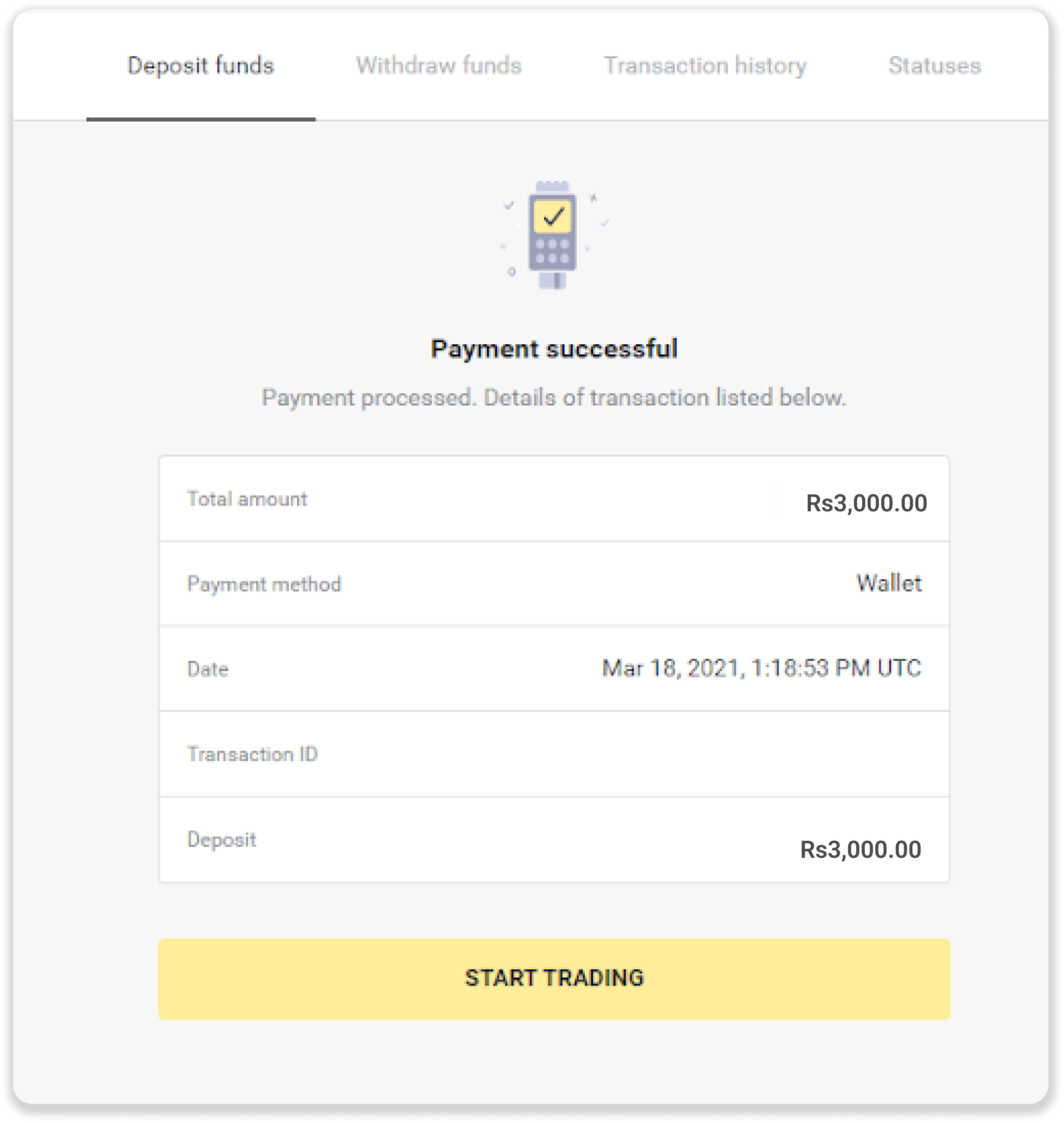The image size is (1064, 1123).
Task: Tap the START TRADING button
Action: click(554, 978)
